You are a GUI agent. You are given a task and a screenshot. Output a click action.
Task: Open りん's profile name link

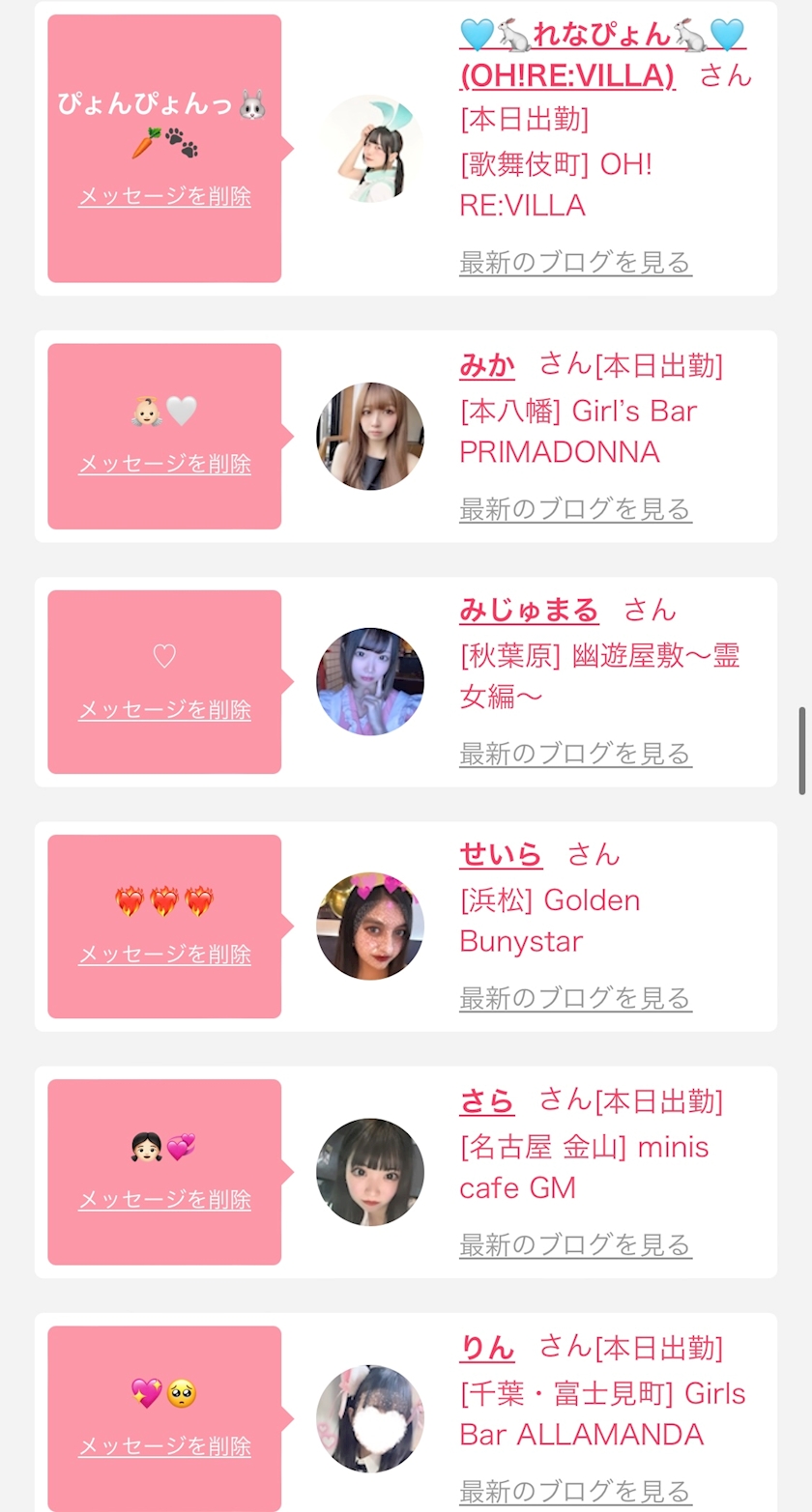[486, 1347]
